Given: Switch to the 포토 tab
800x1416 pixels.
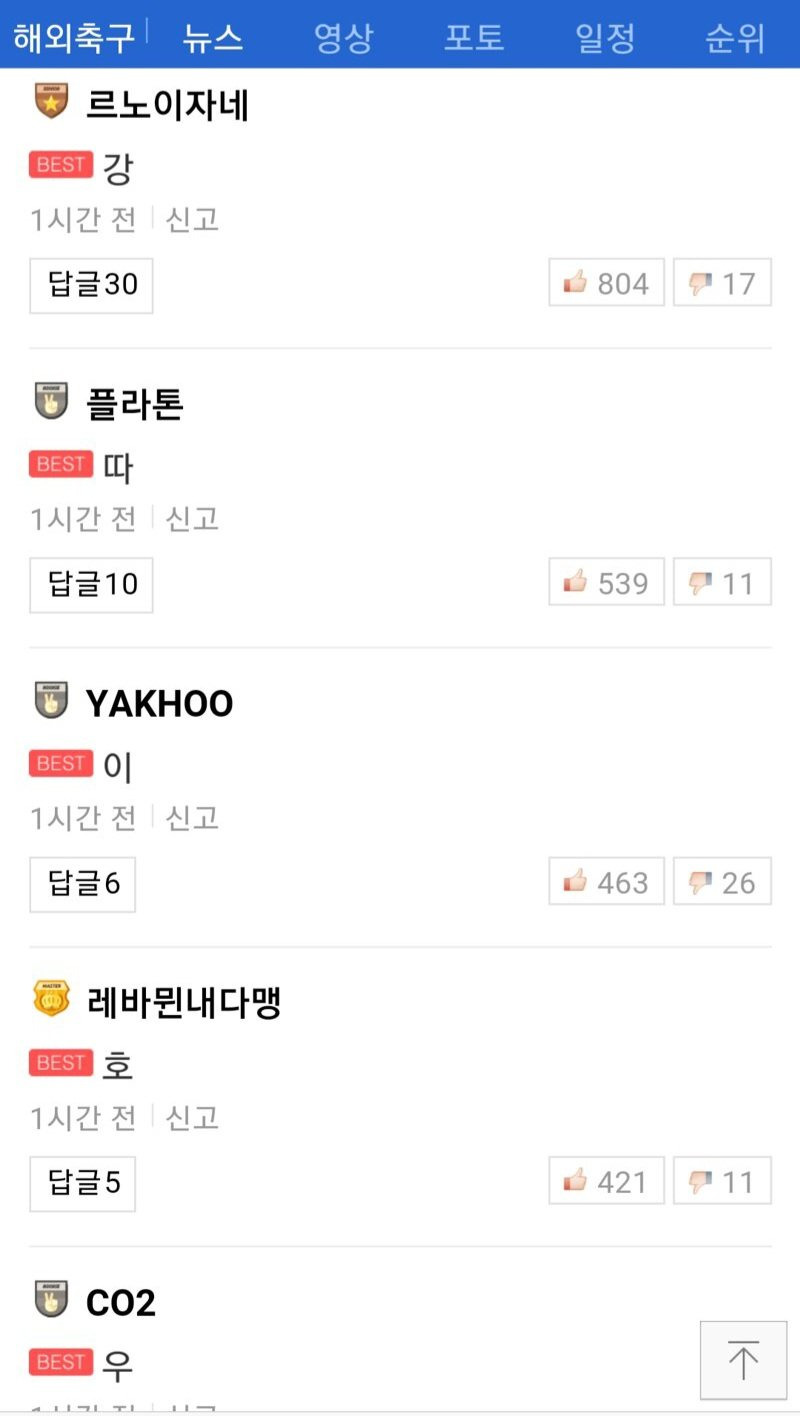Looking at the screenshot, I should click(x=474, y=38).
